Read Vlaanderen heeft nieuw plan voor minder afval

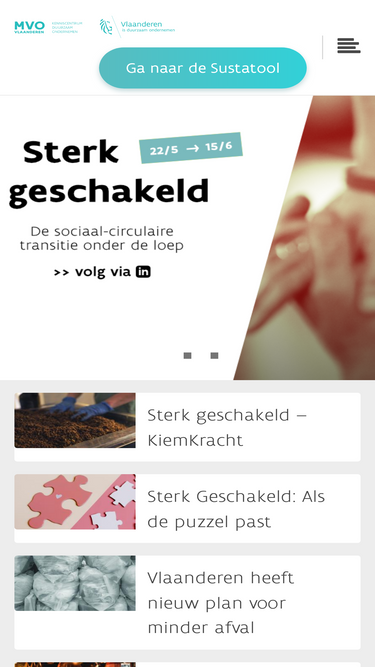[x=188, y=602]
